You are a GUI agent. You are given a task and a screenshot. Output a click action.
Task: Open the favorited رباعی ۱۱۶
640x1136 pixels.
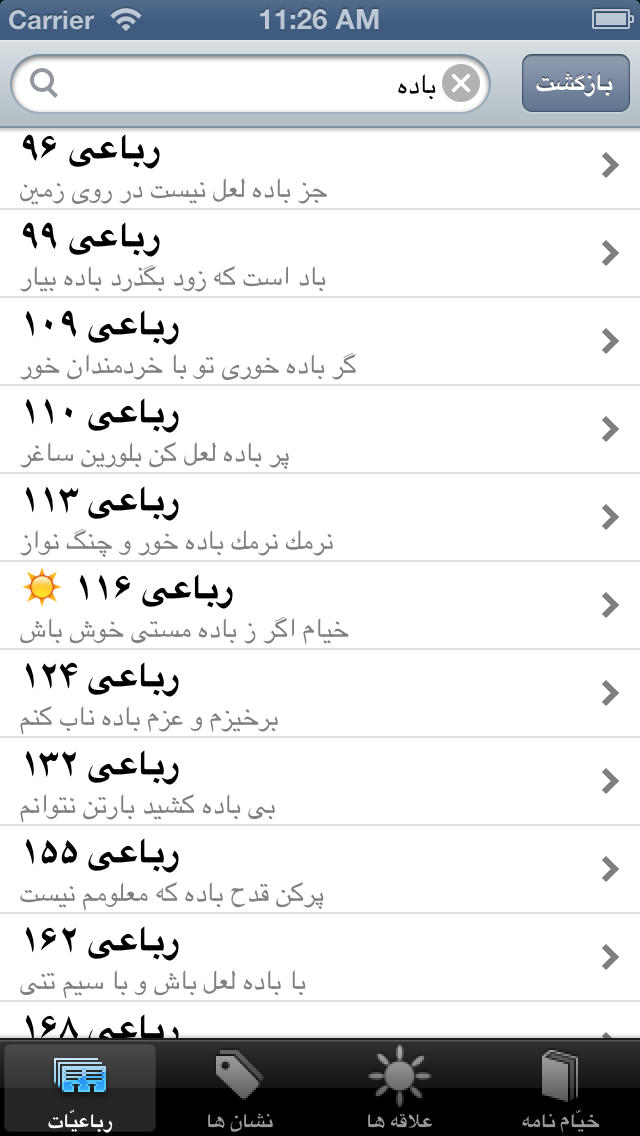[320, 605]
